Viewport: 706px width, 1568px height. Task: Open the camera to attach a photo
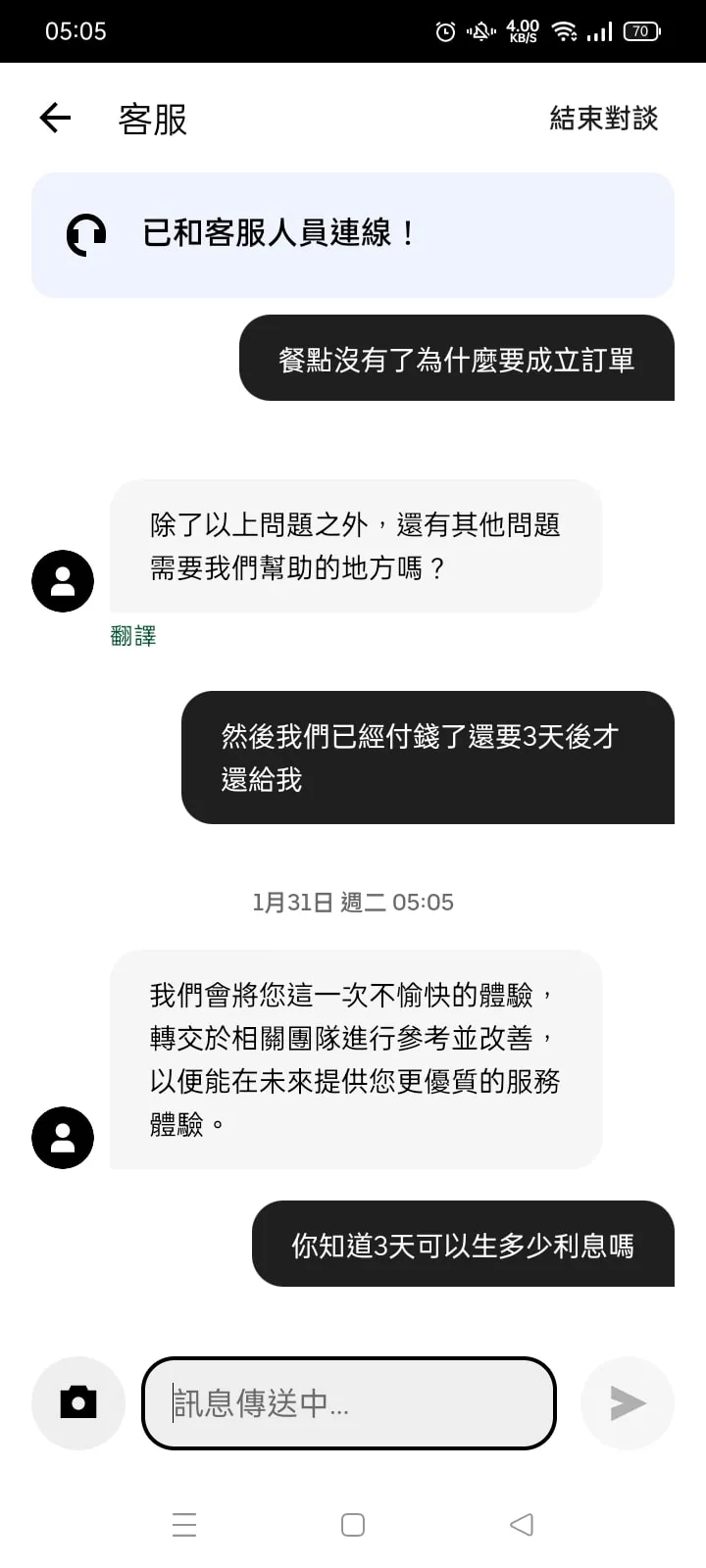point(78,1402)
